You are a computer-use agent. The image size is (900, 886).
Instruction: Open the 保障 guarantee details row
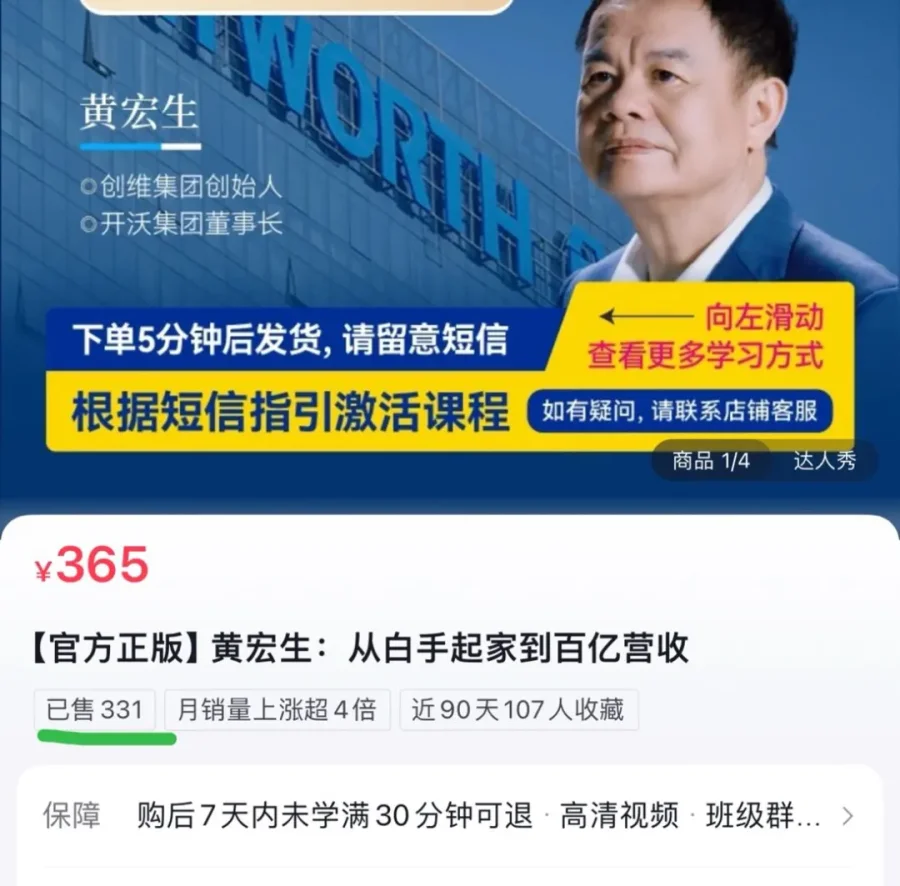(x=449, y=816)
